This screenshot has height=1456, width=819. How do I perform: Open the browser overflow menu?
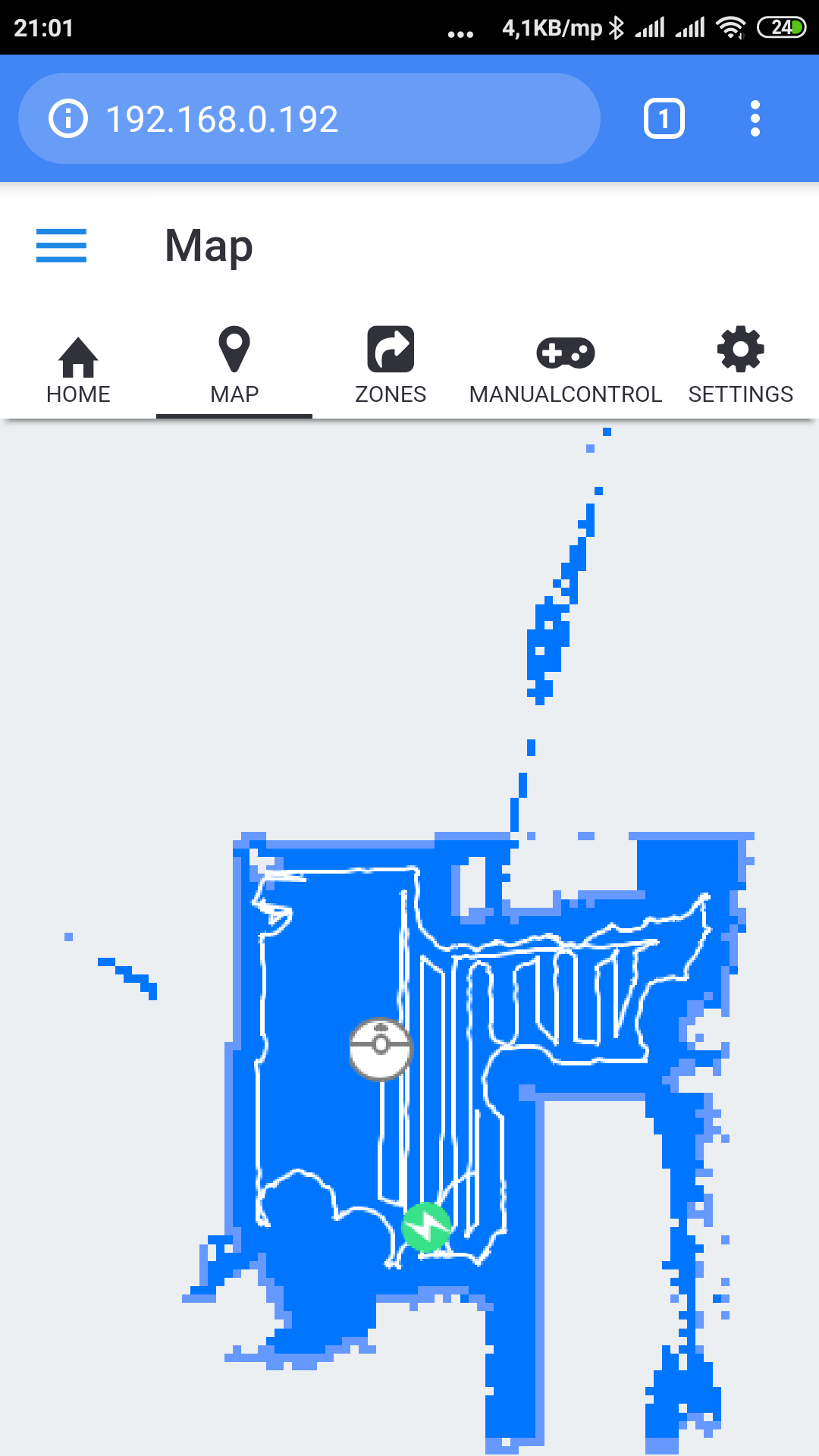tap(755, 118)
